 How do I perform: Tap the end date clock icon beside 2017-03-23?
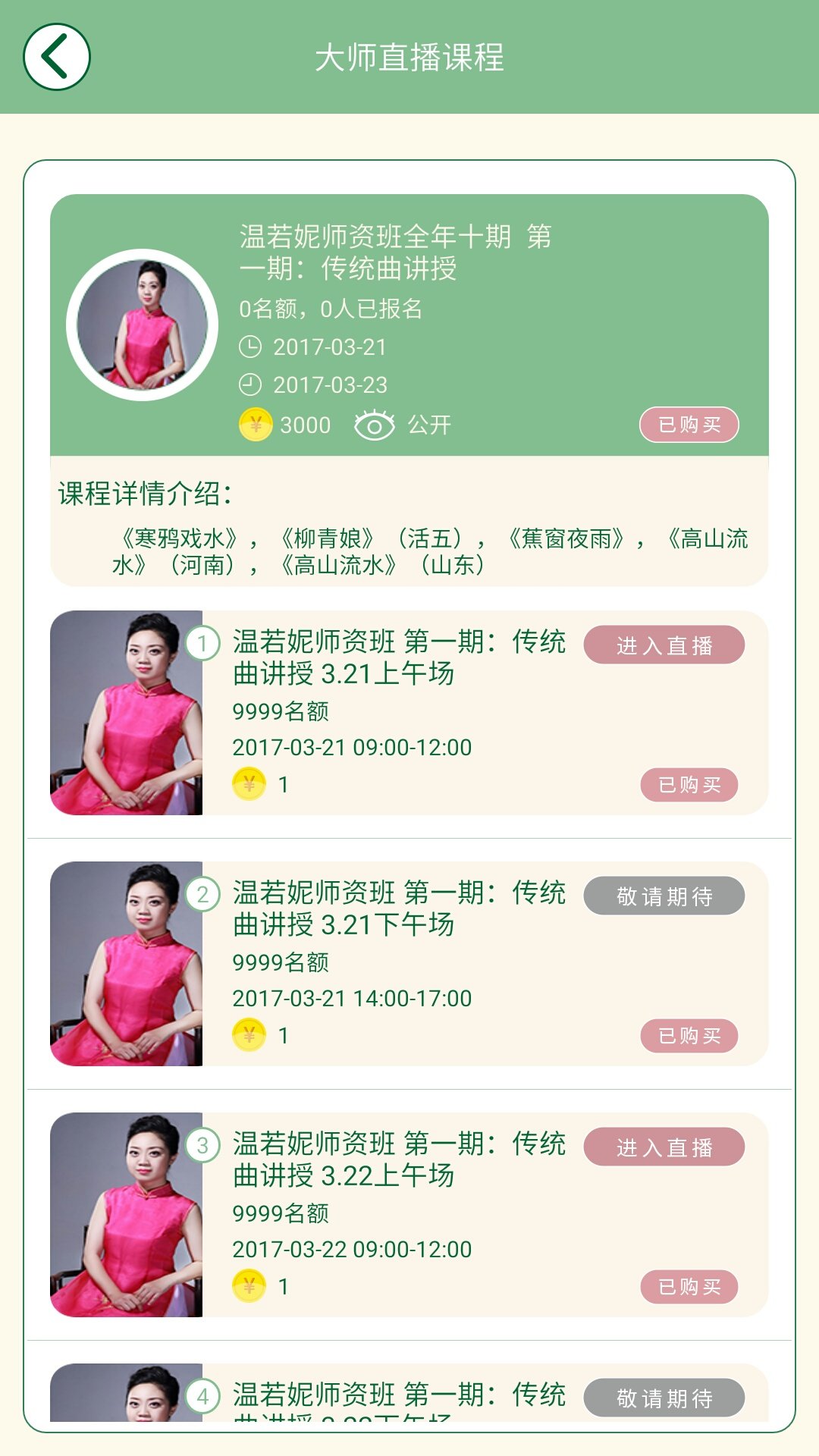(253, 384)
